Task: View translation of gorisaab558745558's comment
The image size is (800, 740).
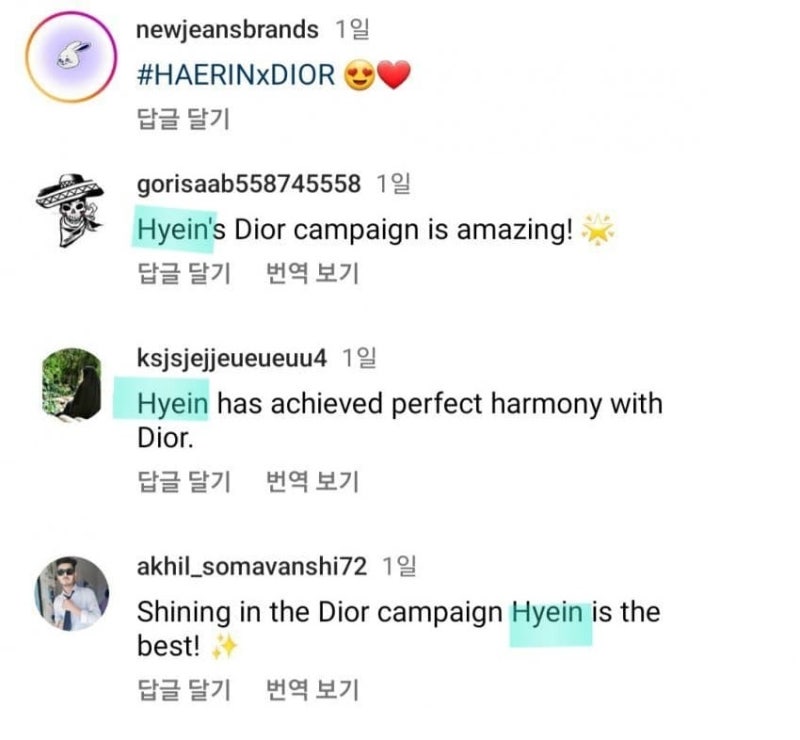Action: 311,273
